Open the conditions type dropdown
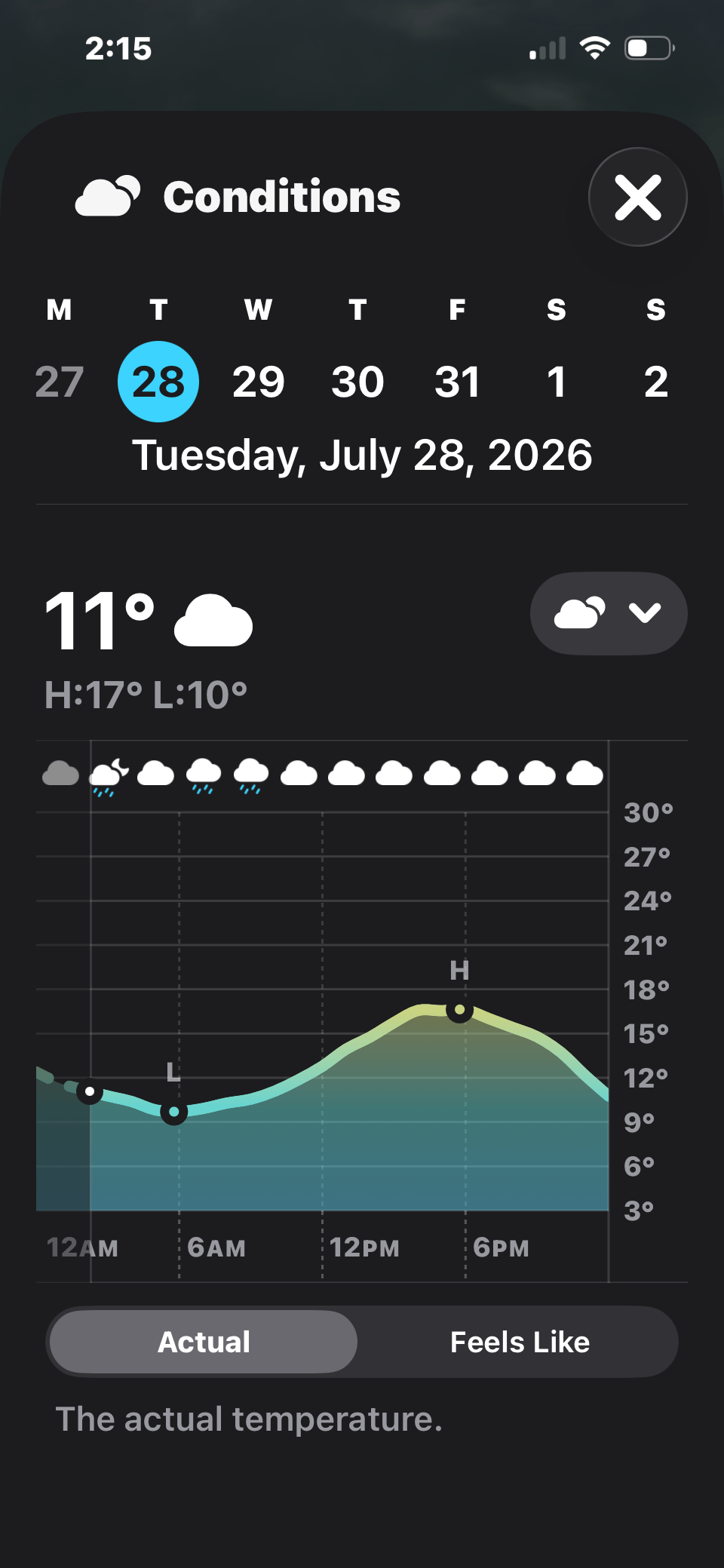Viewport: 724px width, 1568px height. [x=609, y=613]
